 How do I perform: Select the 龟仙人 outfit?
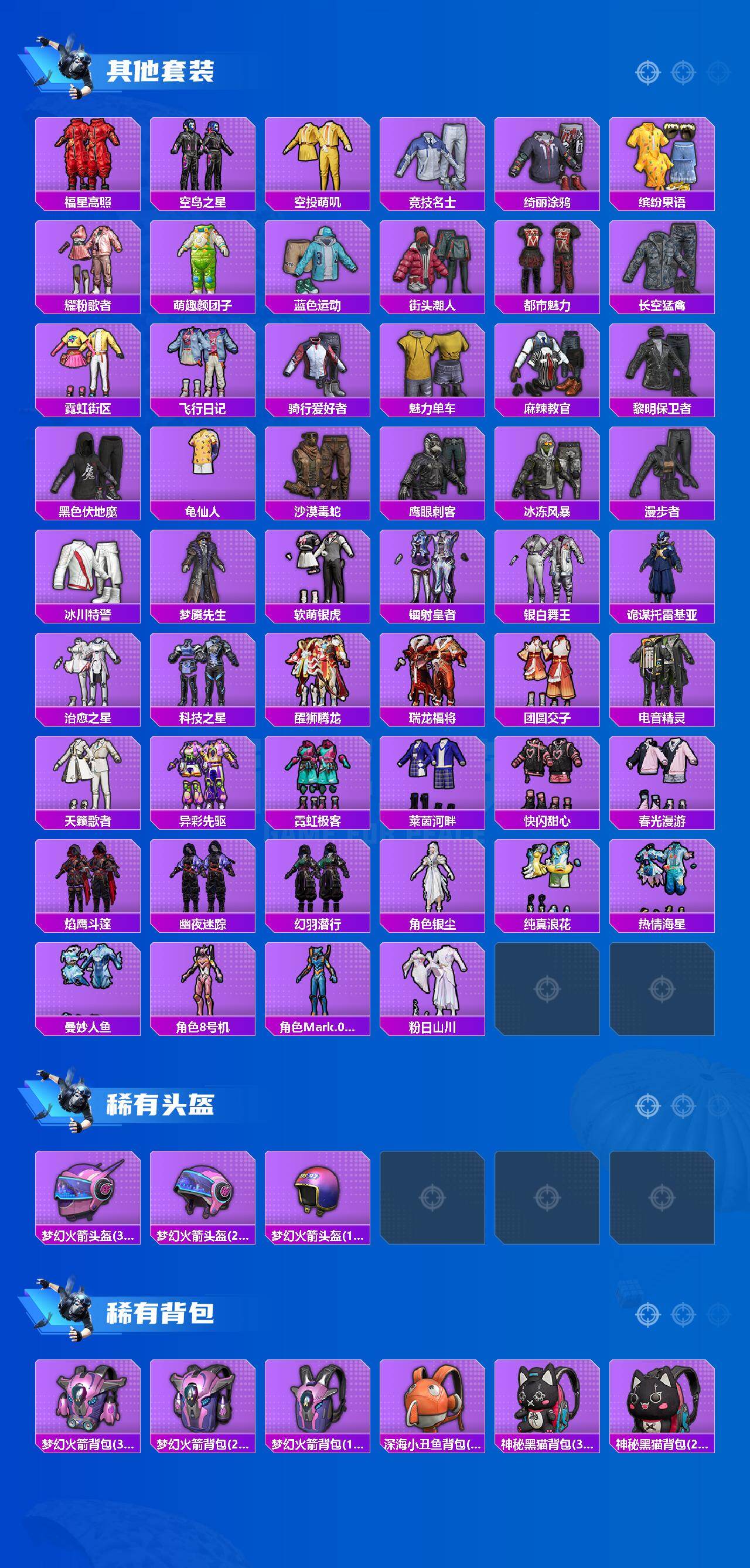tap(201, 469)
